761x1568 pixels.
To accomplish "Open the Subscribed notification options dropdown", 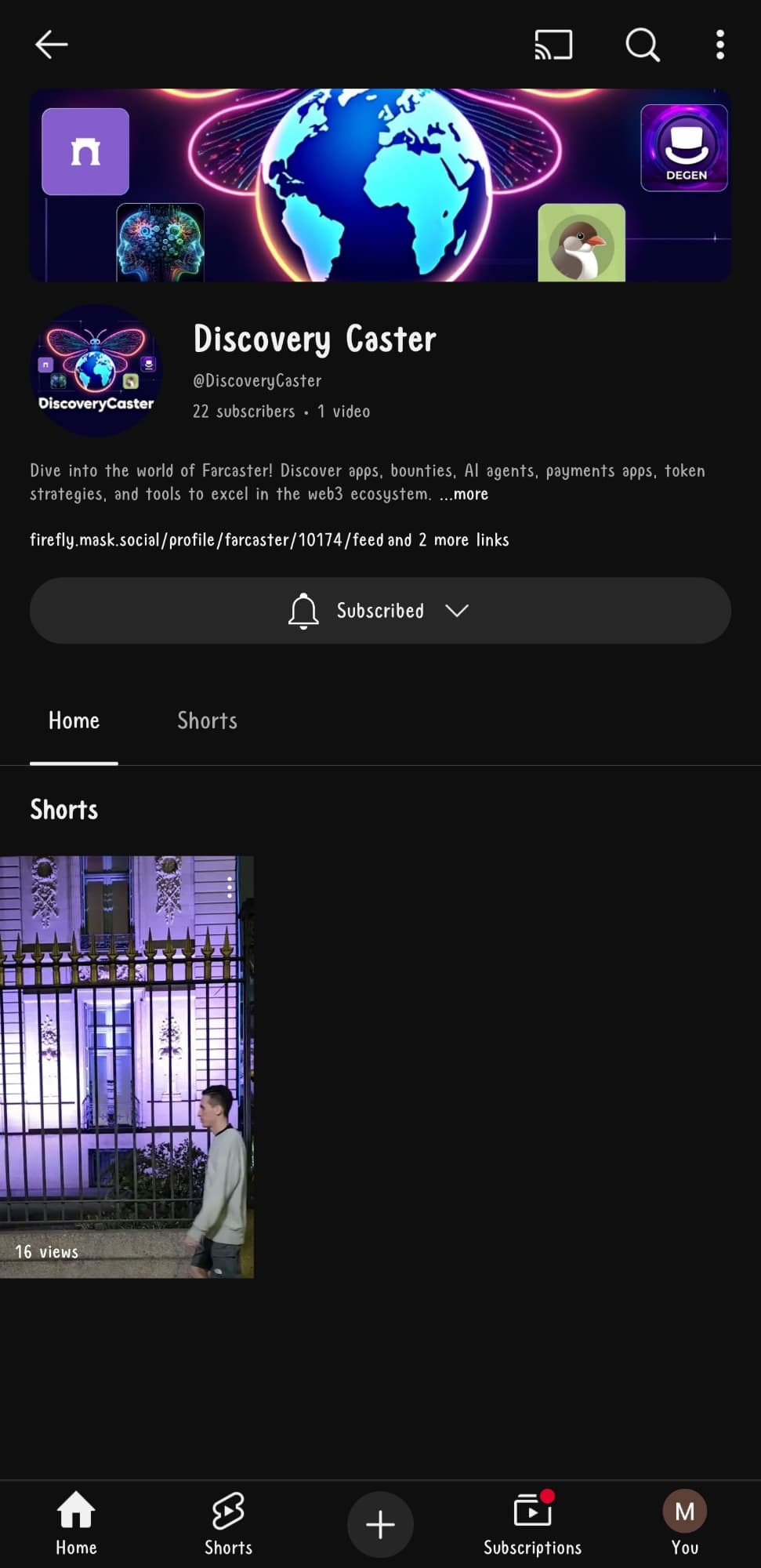I will pos(380,611).
